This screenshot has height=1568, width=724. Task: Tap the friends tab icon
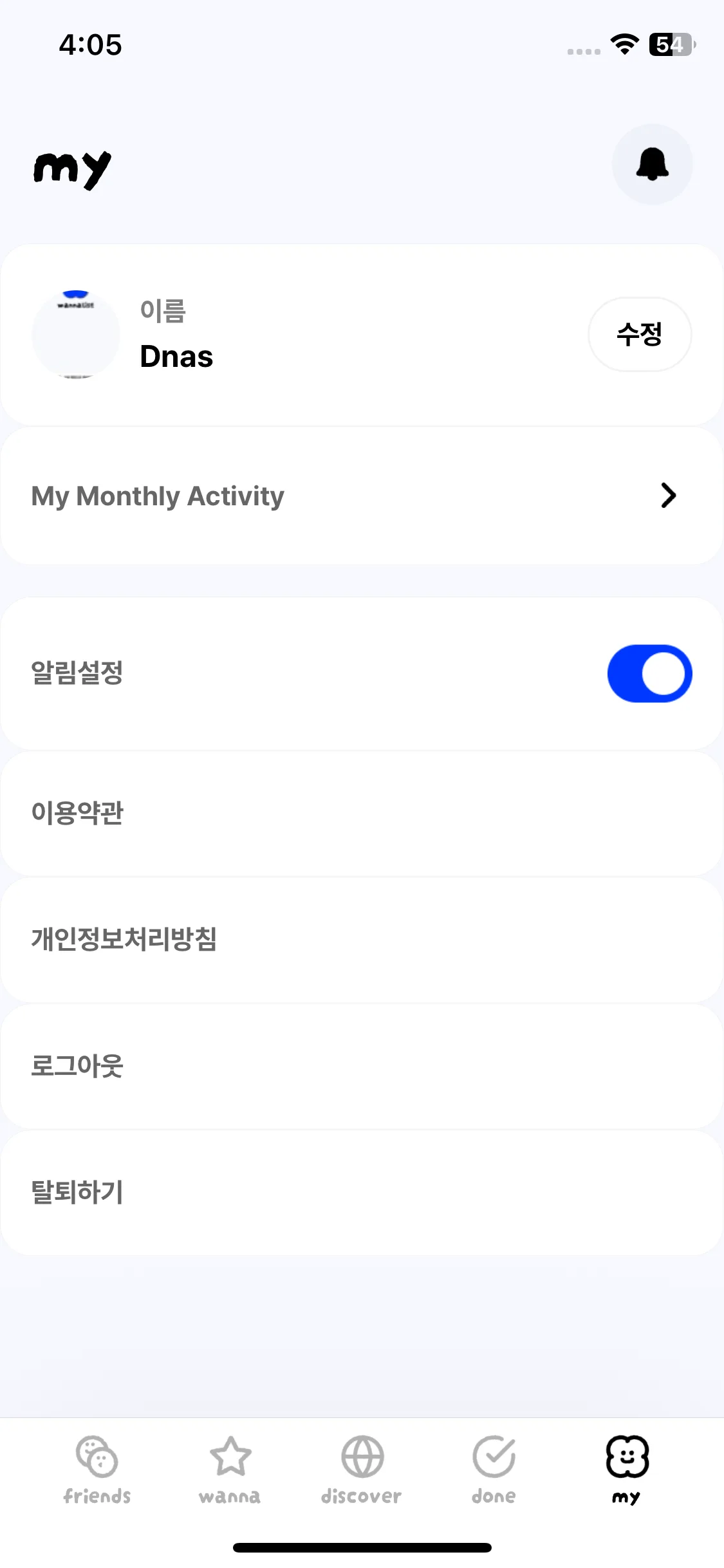tap(95, 1455)
